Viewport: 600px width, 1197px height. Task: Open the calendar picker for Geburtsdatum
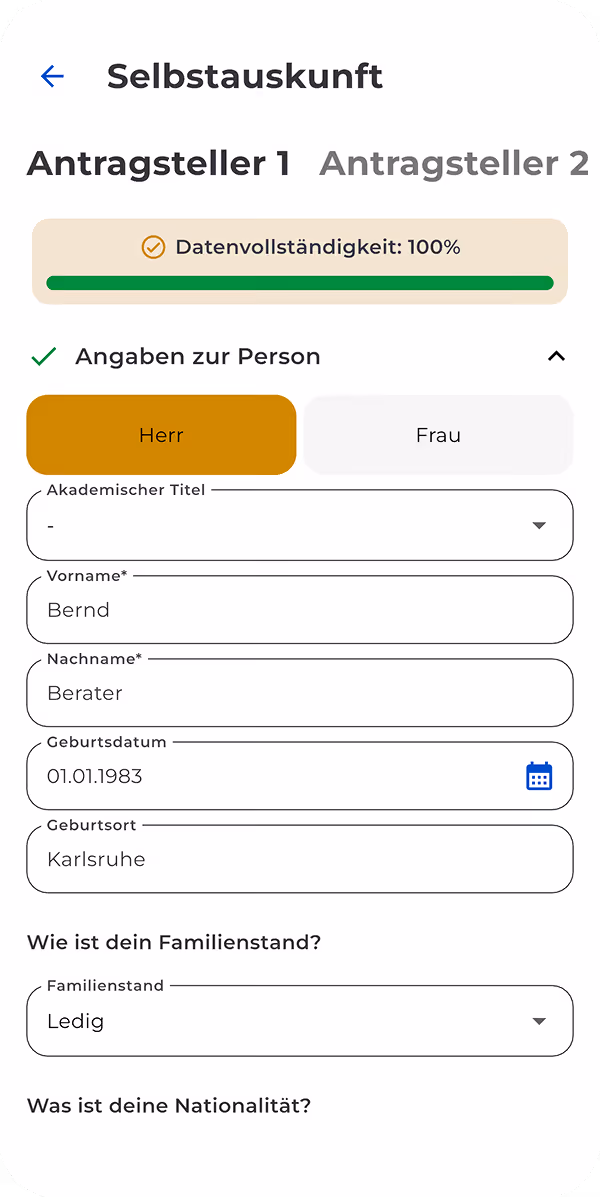tap(539, 776)
